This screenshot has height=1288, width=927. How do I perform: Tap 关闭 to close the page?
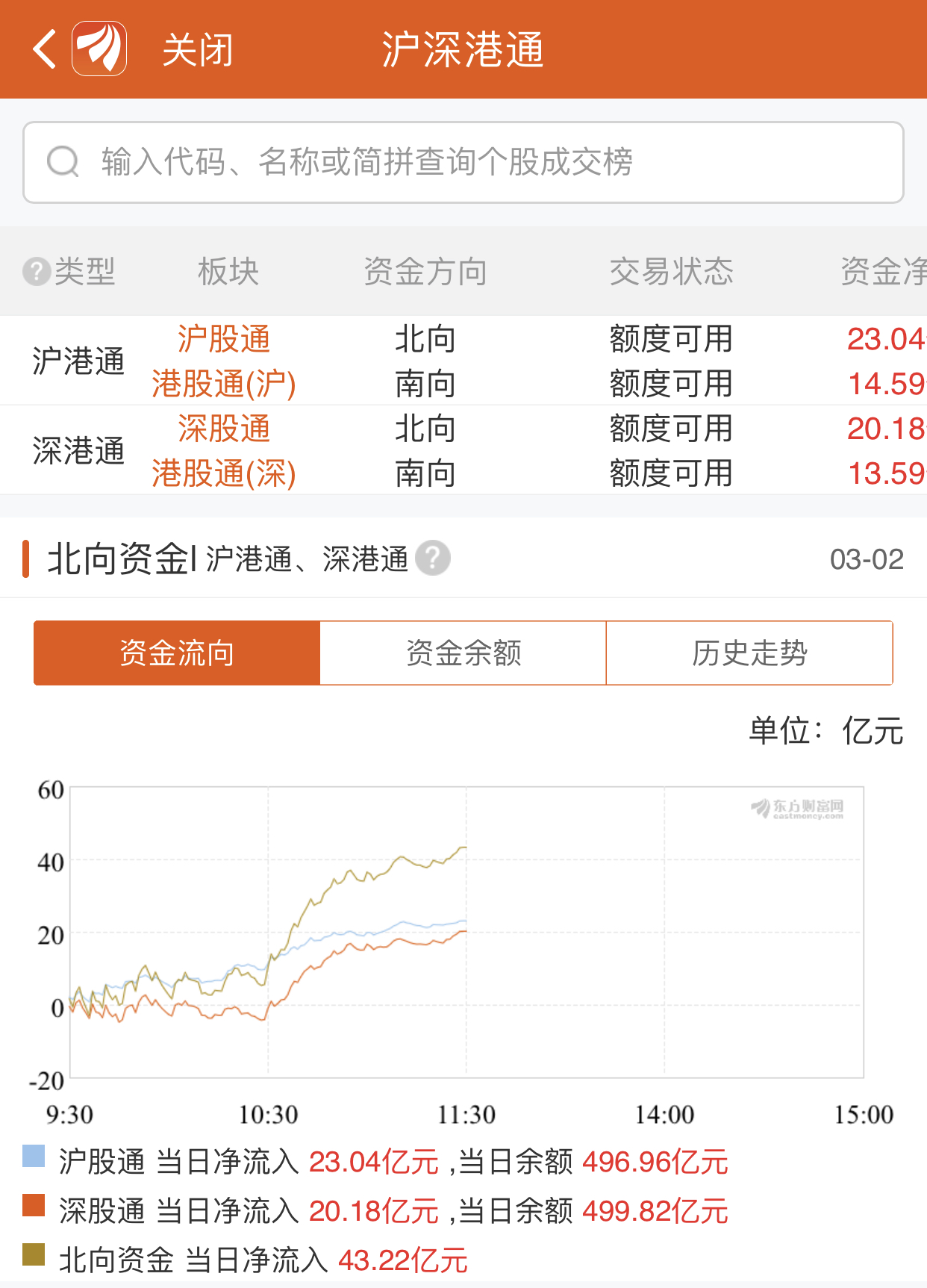198,50
